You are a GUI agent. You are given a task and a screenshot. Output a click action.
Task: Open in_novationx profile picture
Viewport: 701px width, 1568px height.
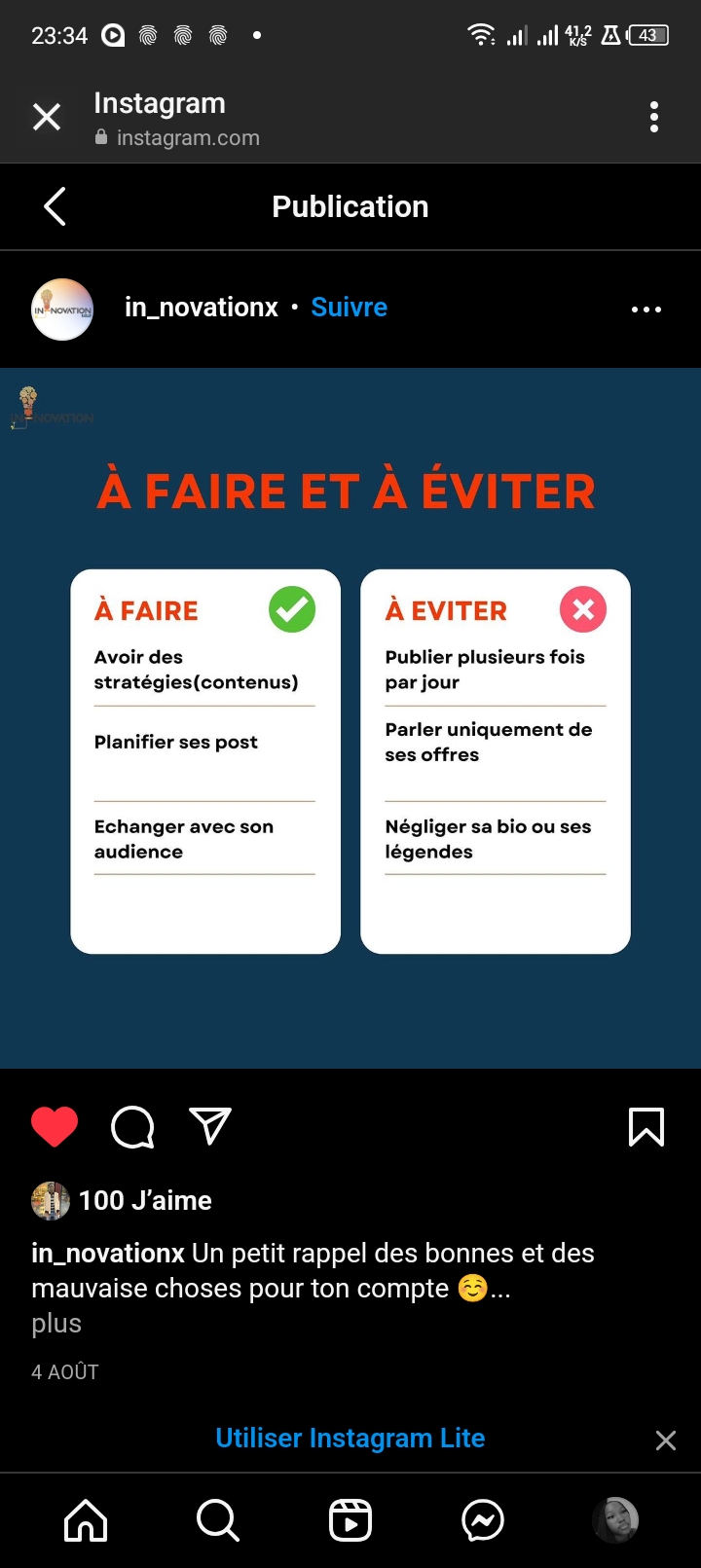(x=62, y=310)
